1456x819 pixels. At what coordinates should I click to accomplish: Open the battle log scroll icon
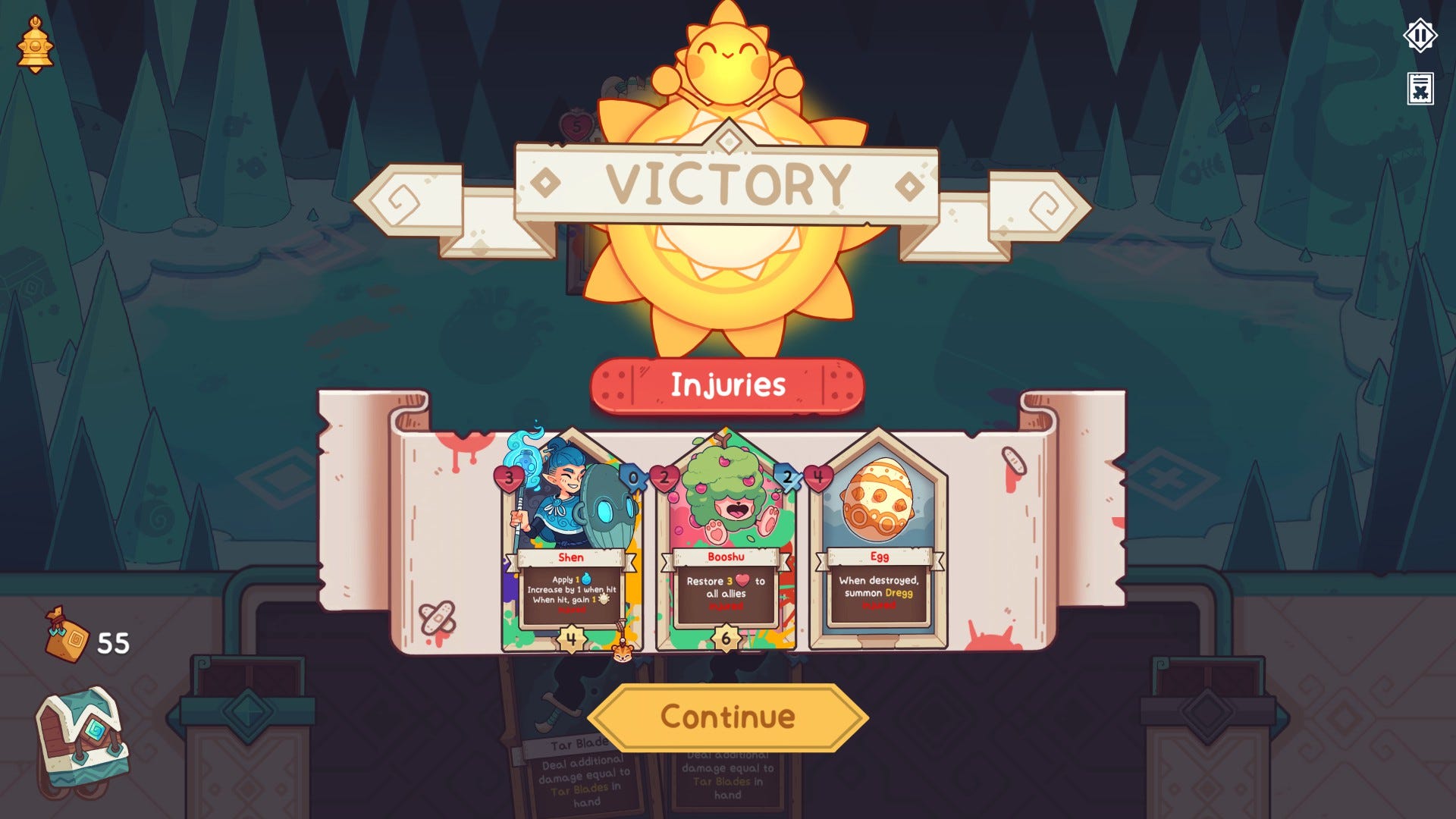click(1420, 89)
